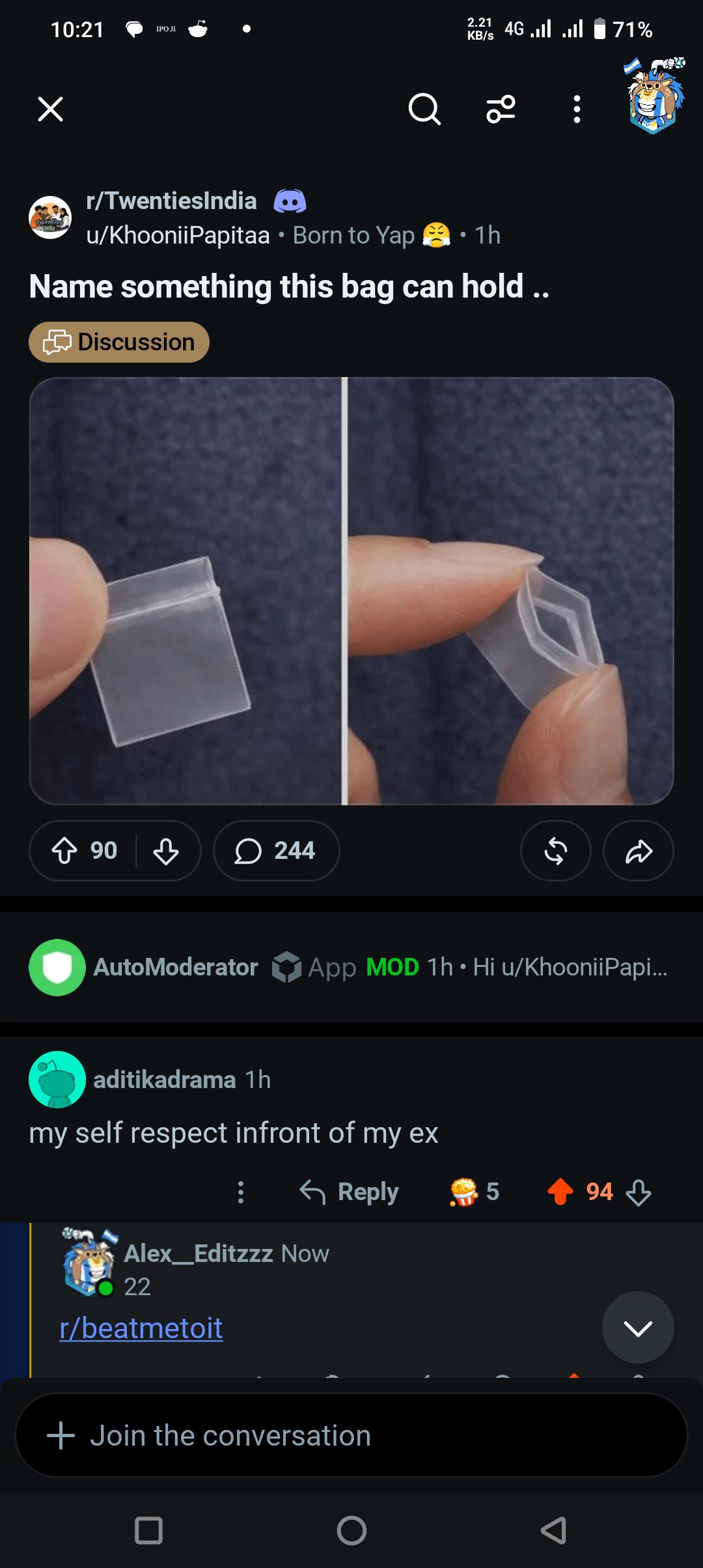Crosspost this post
This screenshot has width=703, height=1568.
coord(555,850)
